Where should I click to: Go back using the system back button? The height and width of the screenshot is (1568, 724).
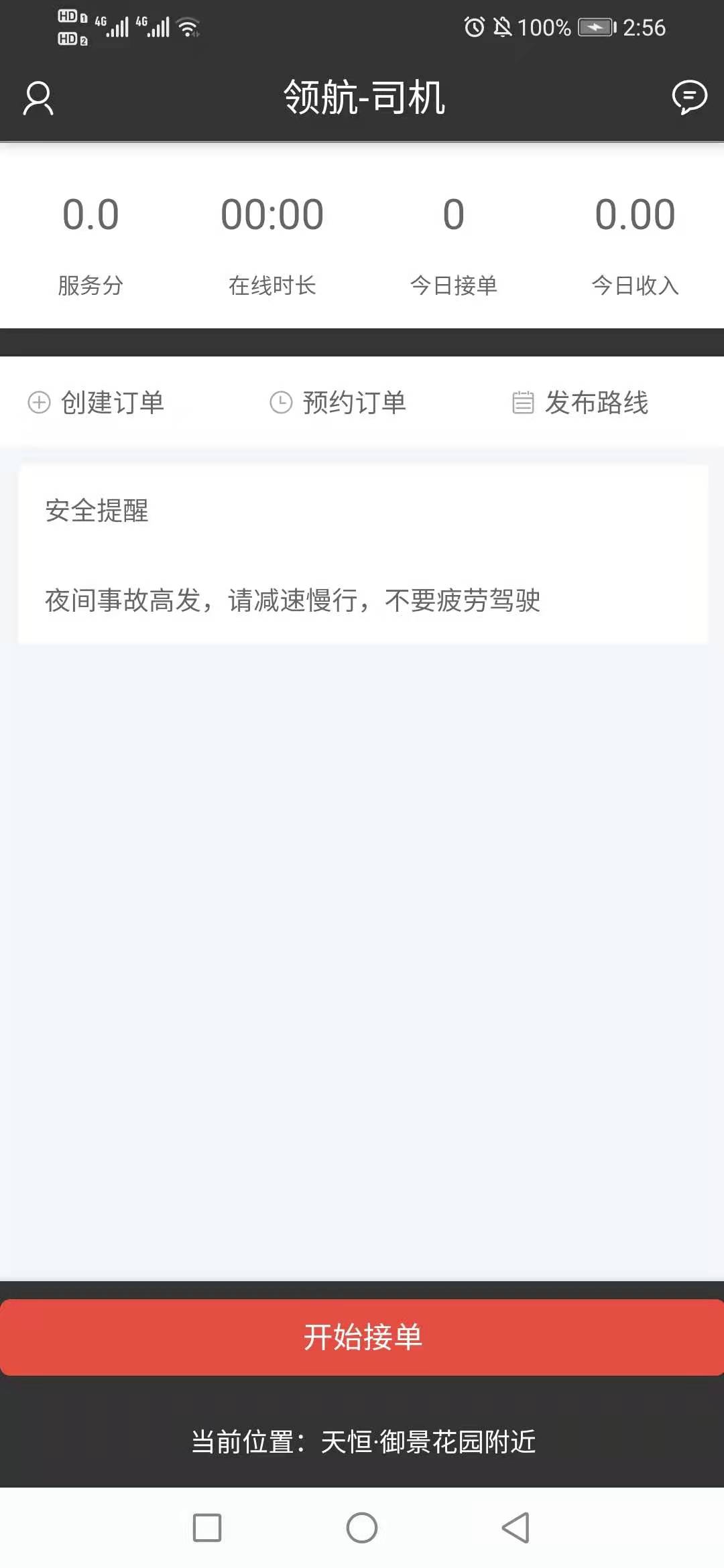coord(516,1527)
